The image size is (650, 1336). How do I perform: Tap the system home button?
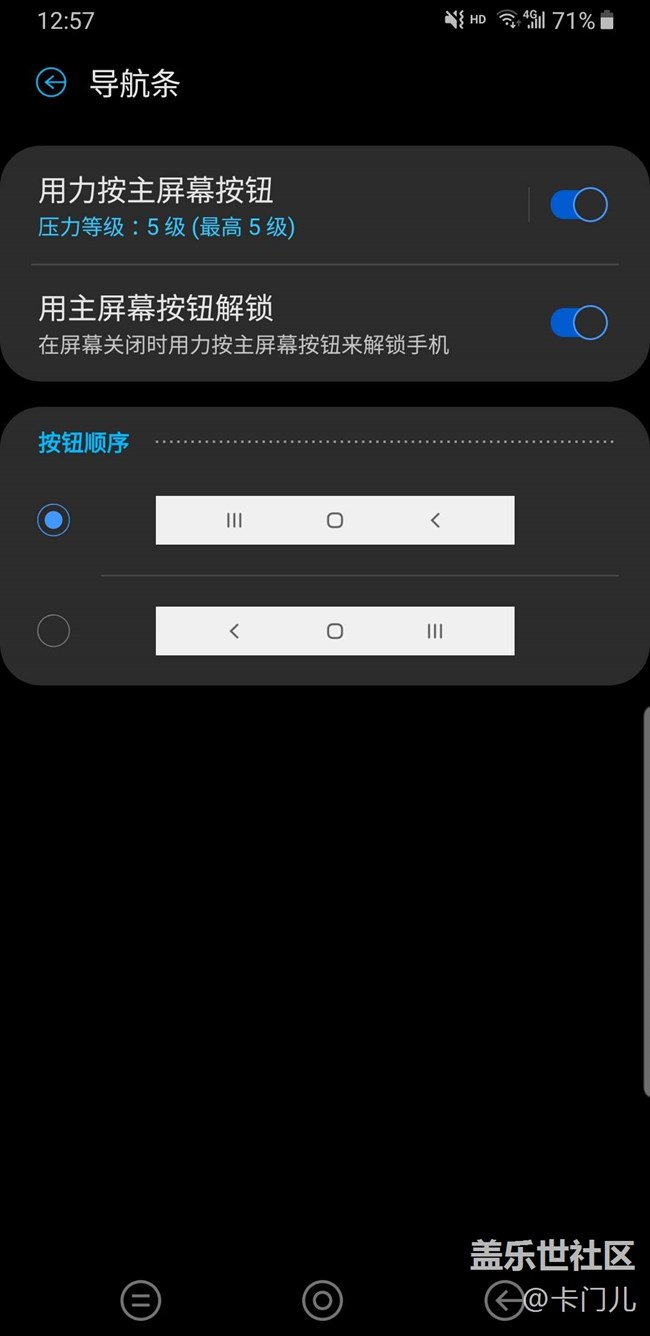(x=322, y=1300)
